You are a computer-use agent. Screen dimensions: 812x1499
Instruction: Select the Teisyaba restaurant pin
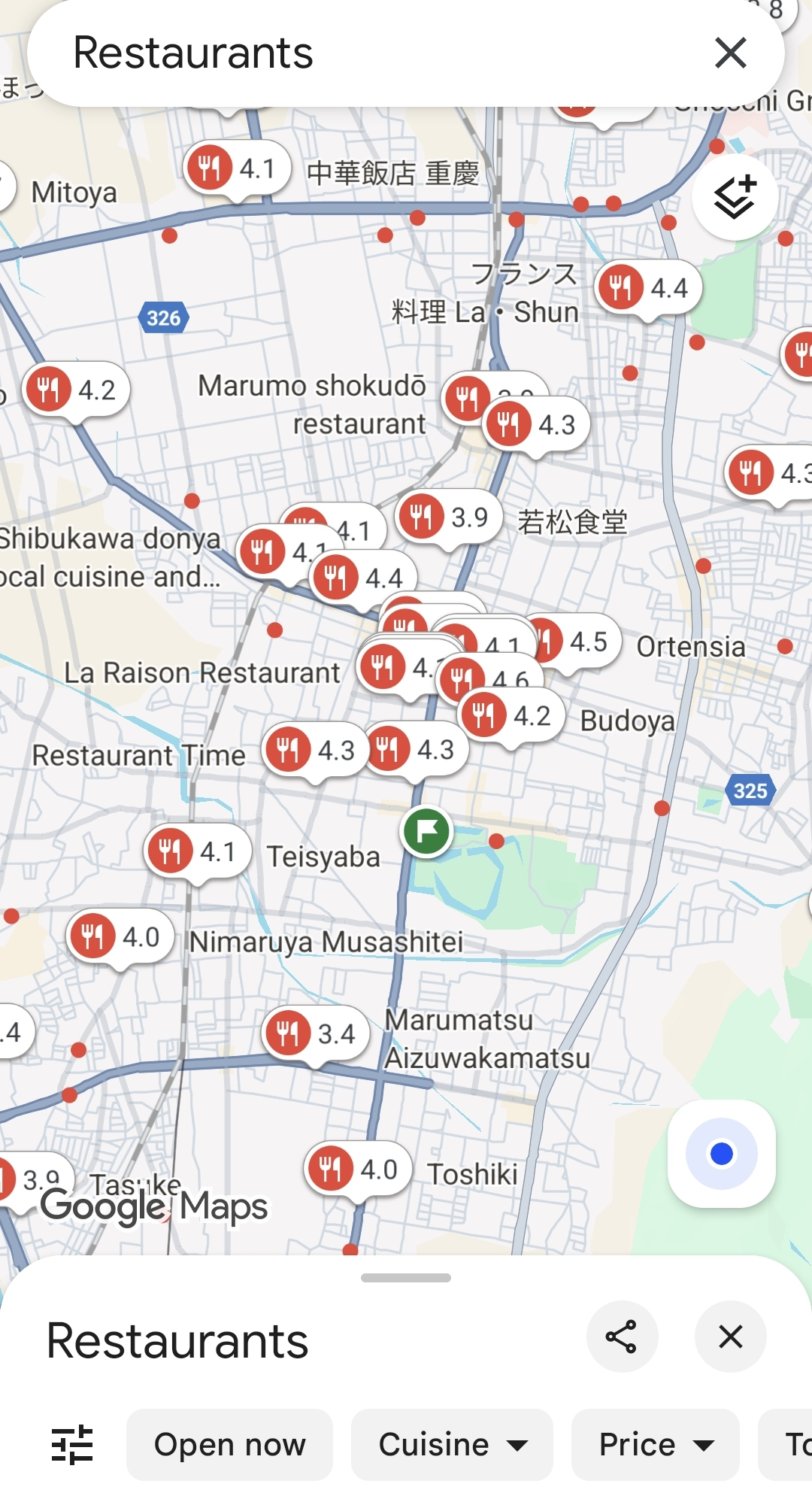(x=198, y=852)
